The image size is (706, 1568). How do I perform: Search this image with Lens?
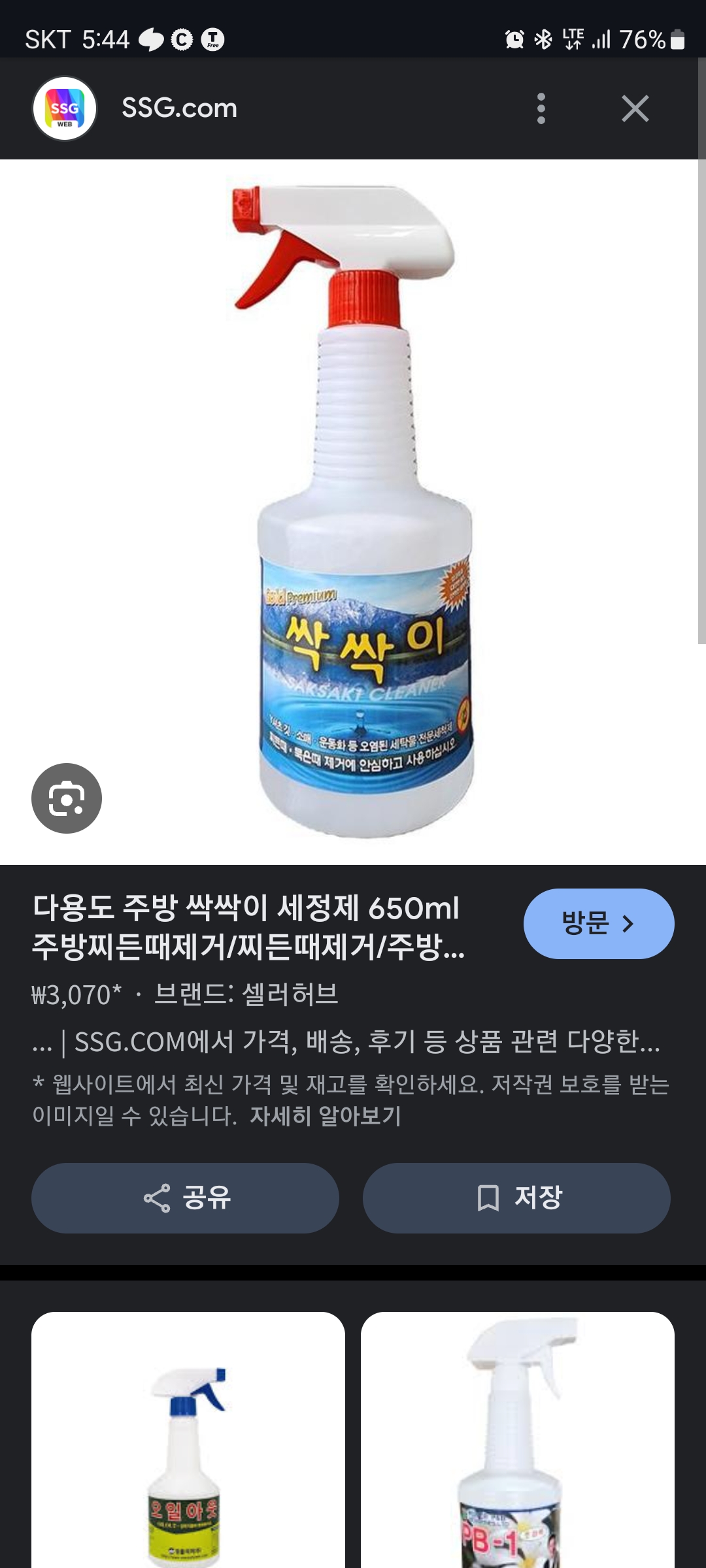click(67, 798)
